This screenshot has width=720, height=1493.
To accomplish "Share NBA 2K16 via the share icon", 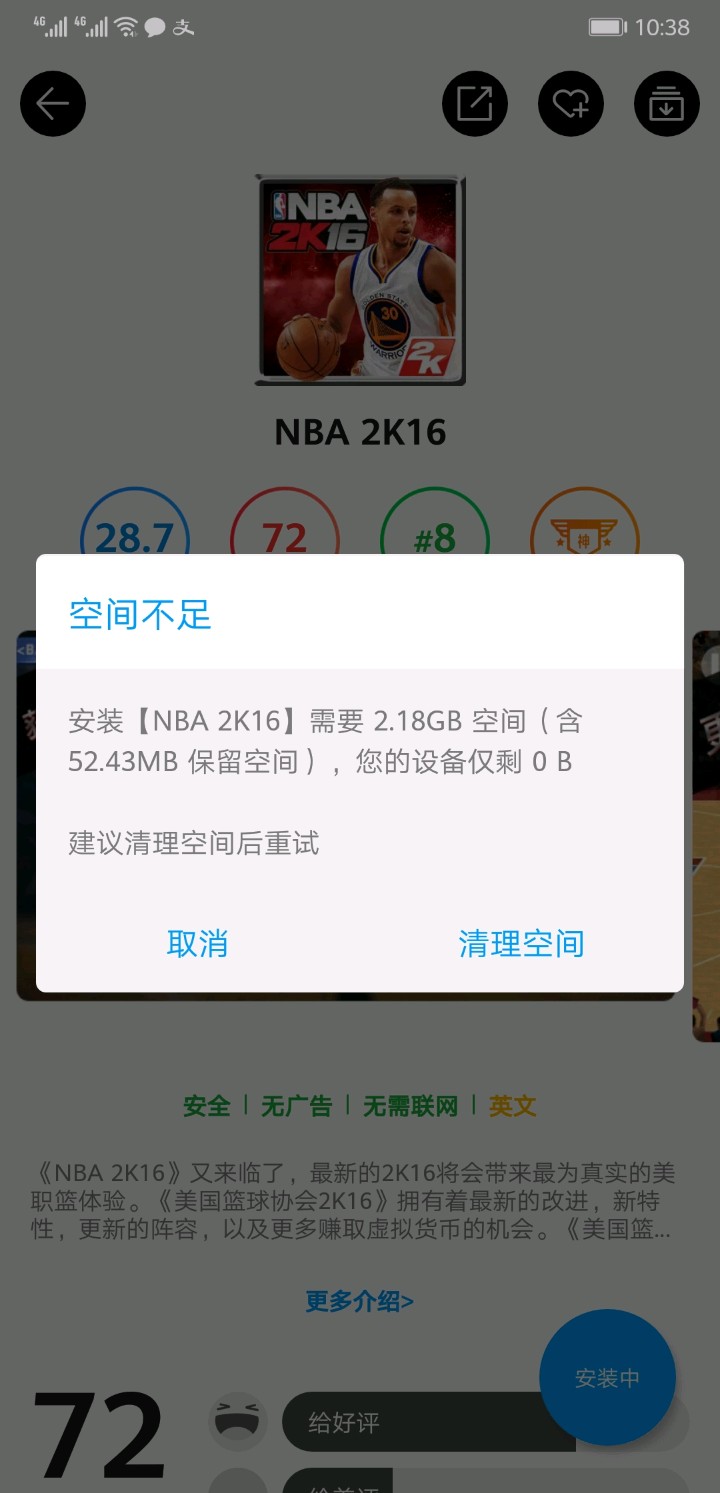I will [x=475, y=103].
